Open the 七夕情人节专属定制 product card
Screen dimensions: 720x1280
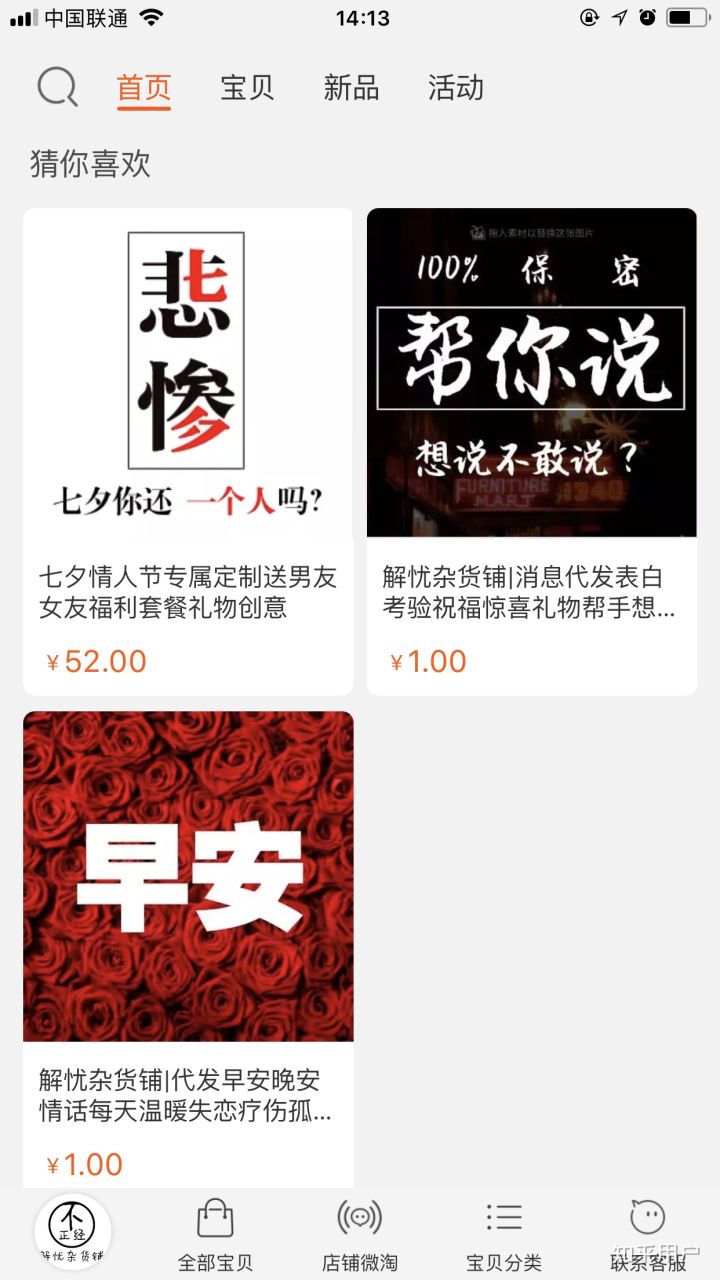click(188, 451)
